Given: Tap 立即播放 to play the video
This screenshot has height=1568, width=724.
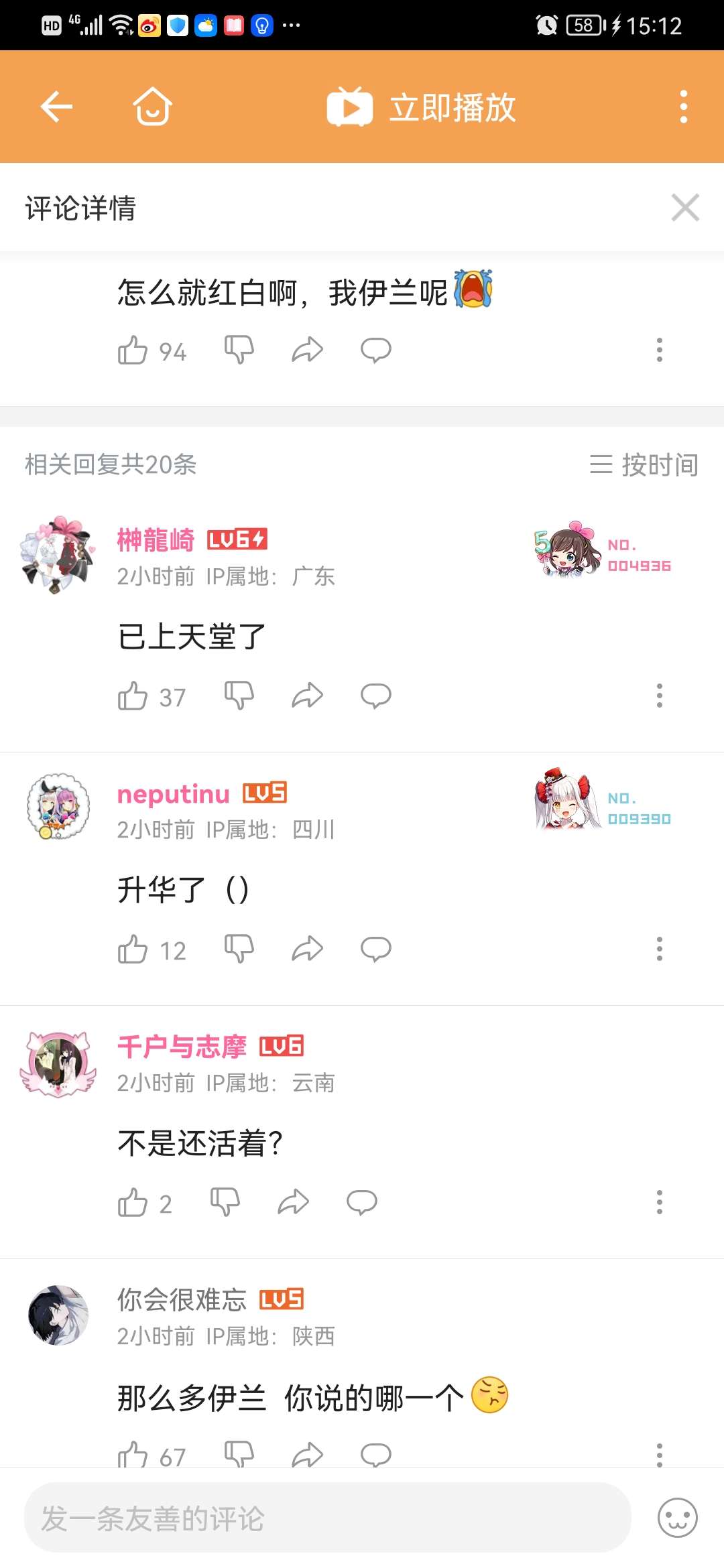Looking at the screenshot, I should 422,107.
